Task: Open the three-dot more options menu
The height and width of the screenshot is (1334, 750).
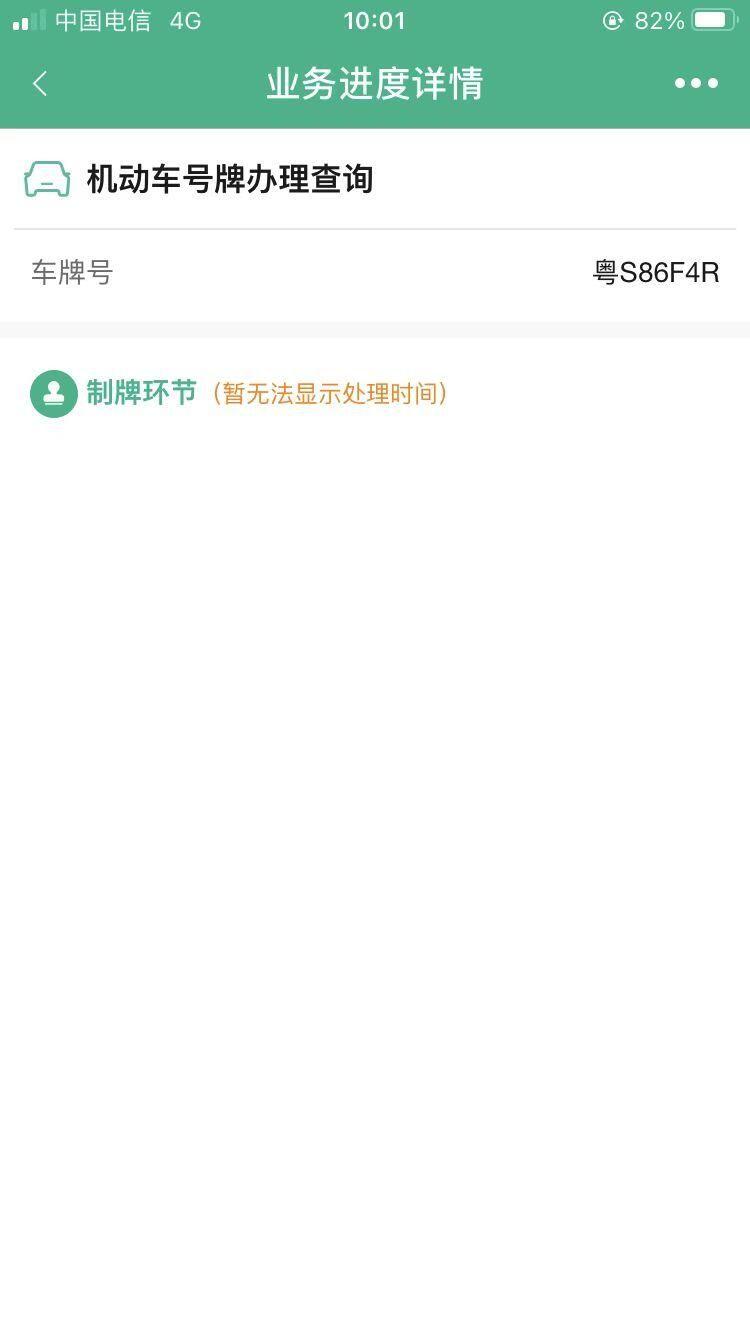Action: [696, 84]
